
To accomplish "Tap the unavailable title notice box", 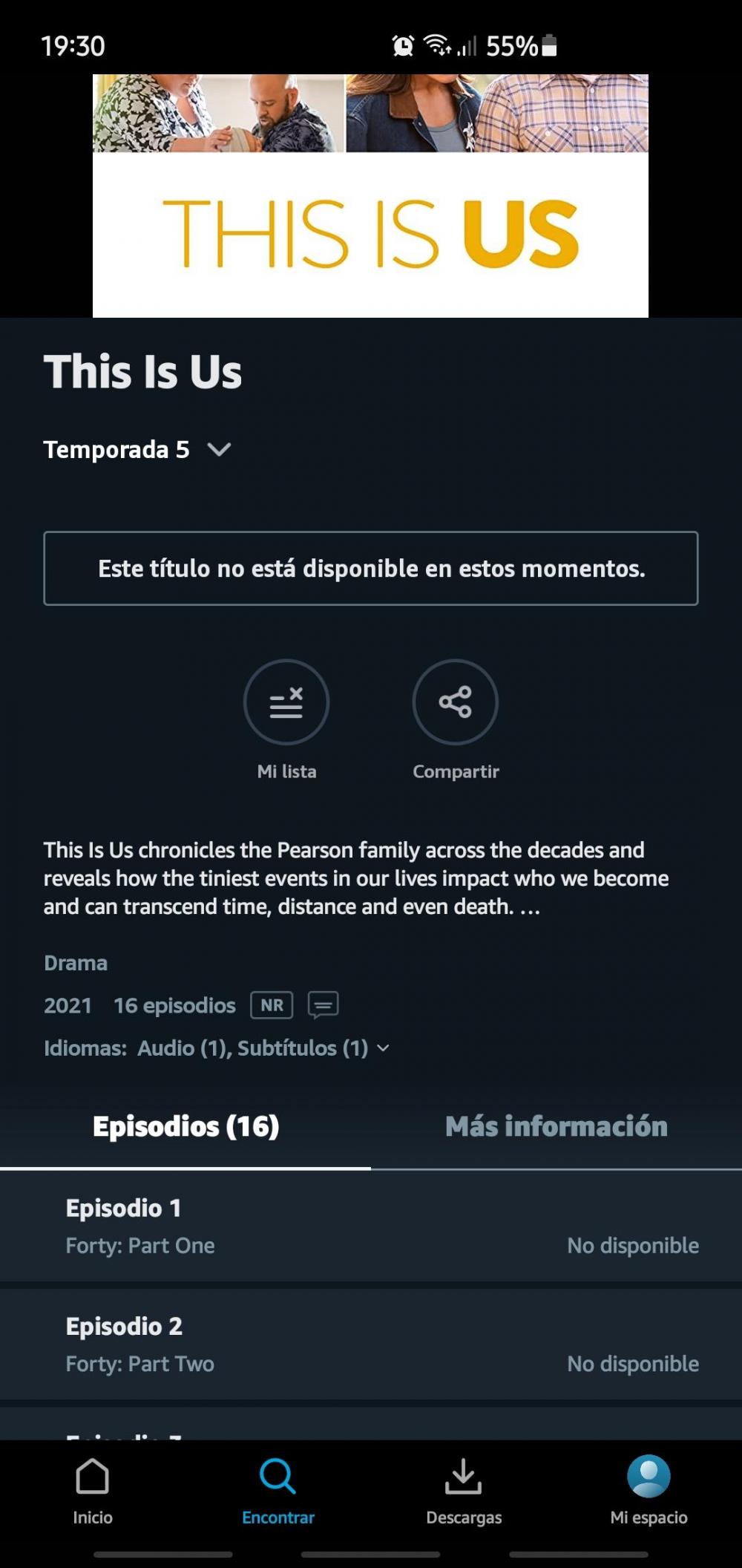I will 371,568.
